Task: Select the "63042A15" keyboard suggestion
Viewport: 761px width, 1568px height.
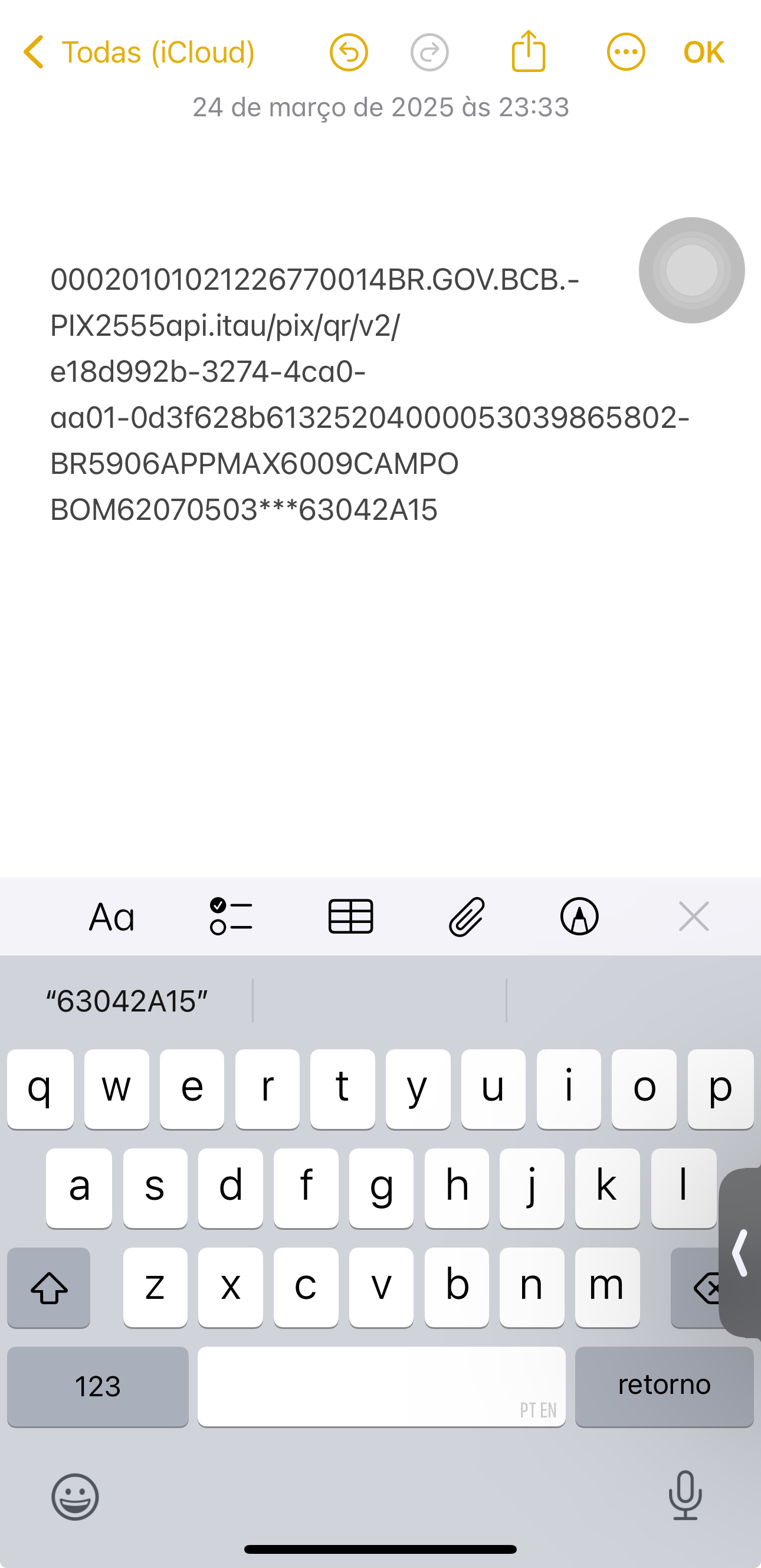Action: [126, 1001]
